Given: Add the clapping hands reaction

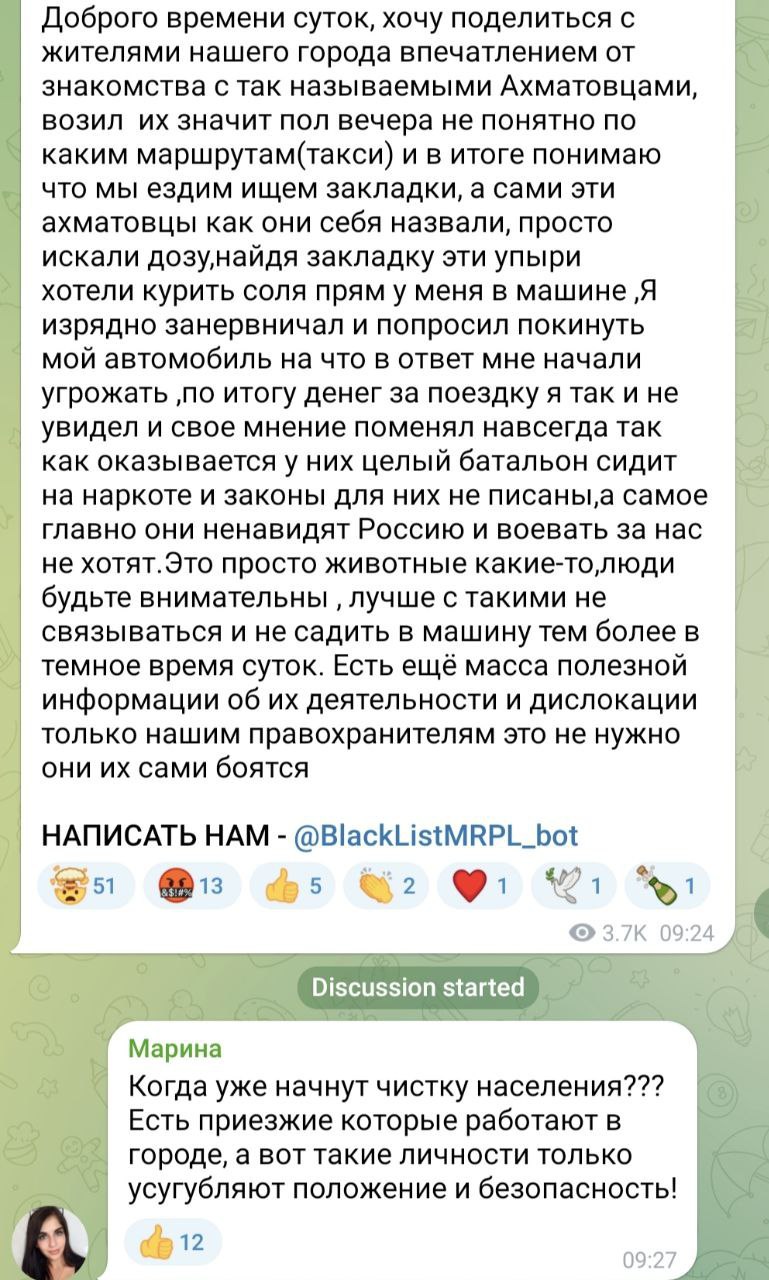Looking at the screenshot, I should (x=385, y=885).
